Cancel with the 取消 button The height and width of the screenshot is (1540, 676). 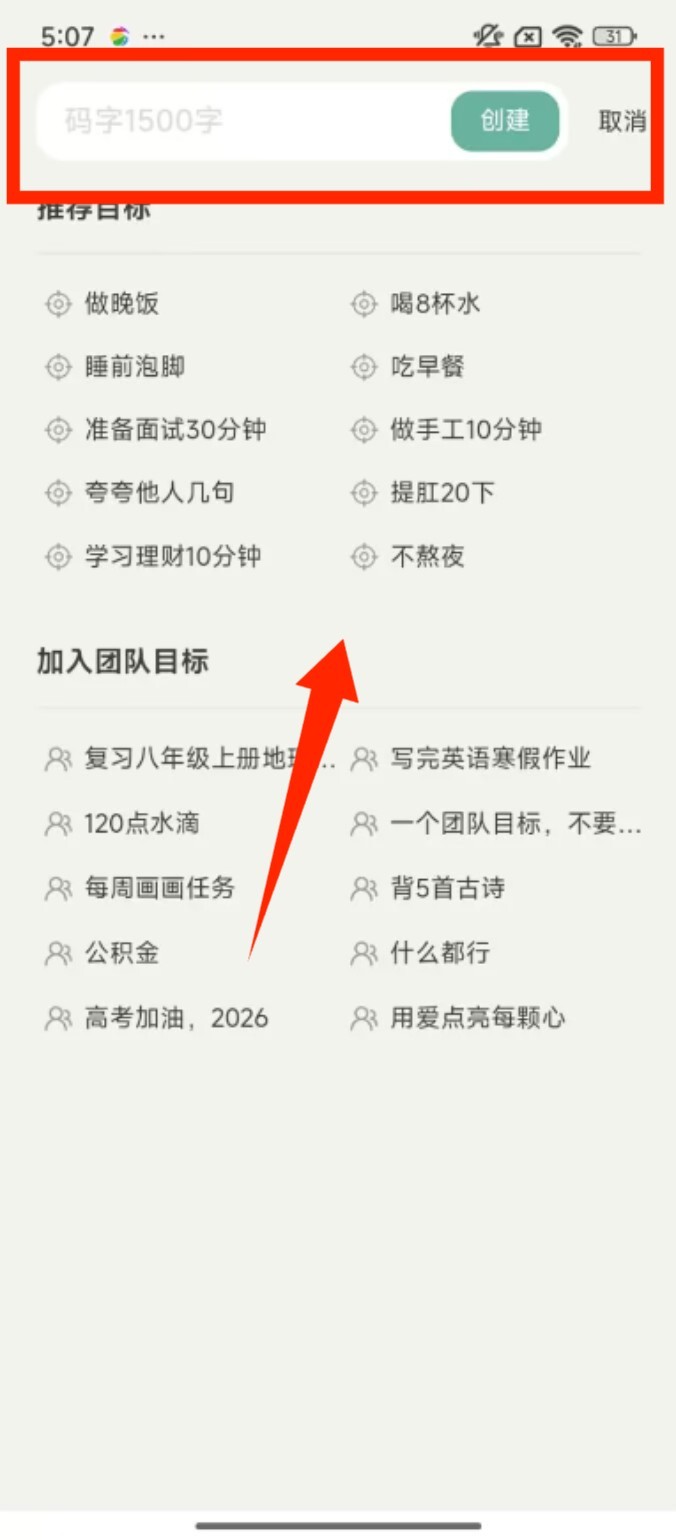tap(622, 121)
